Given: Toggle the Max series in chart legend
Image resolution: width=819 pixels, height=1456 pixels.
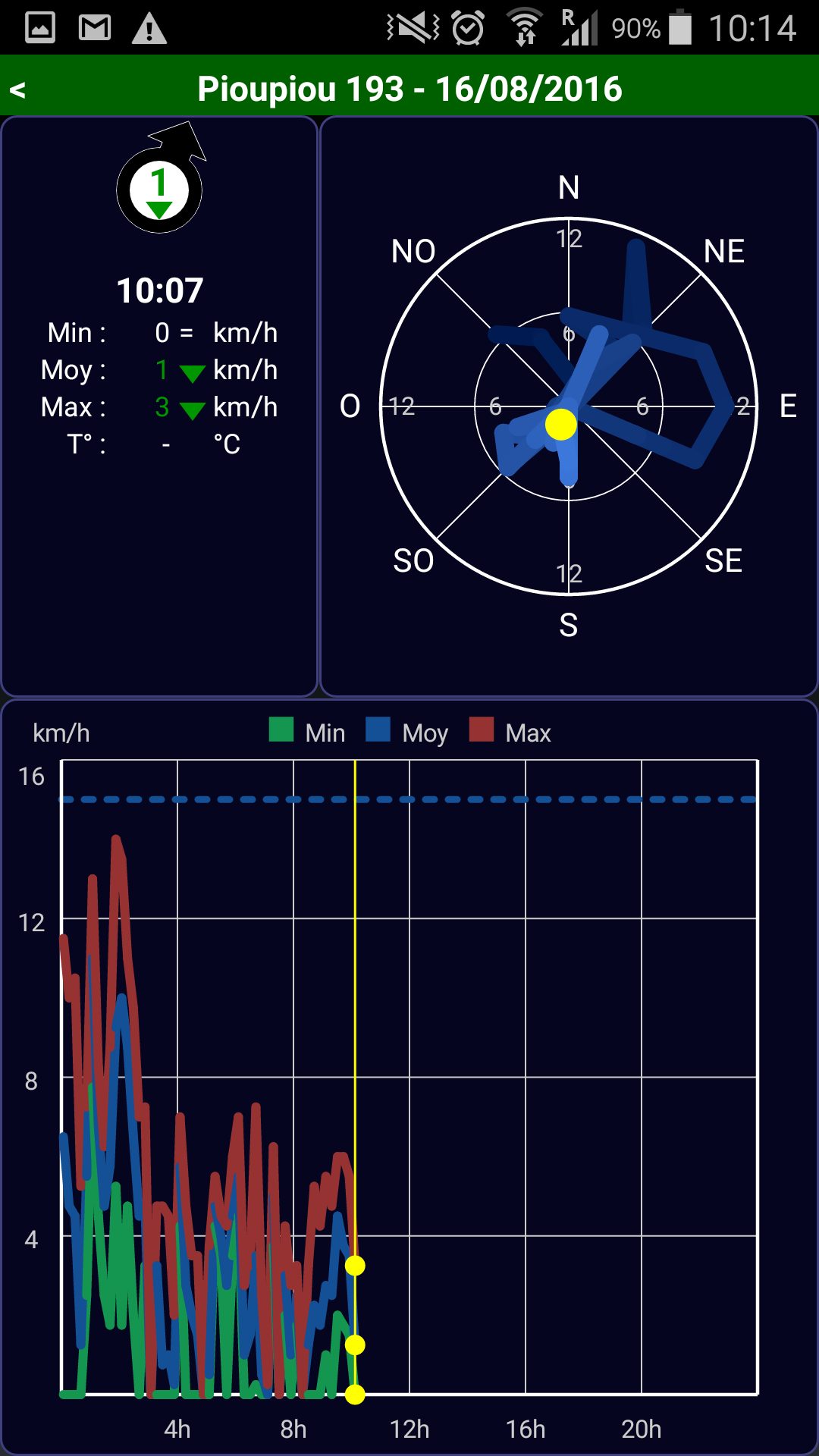Looking at the screenshot, I should click(x=510, y=732).
